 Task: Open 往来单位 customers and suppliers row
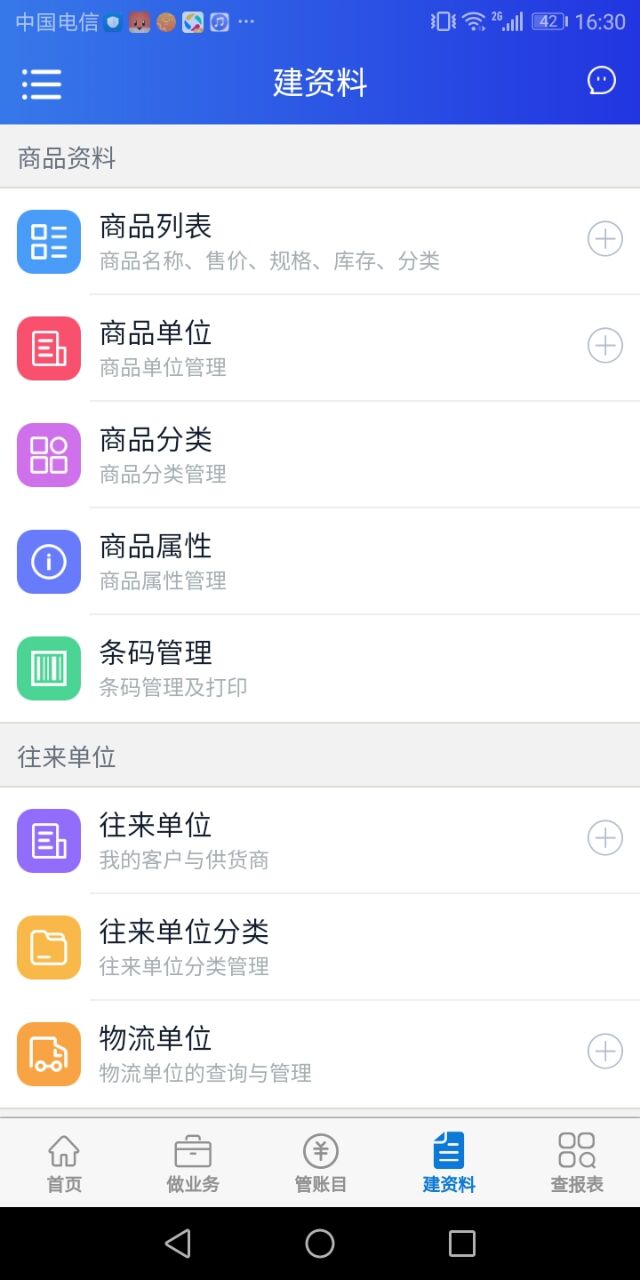[300, 841]
